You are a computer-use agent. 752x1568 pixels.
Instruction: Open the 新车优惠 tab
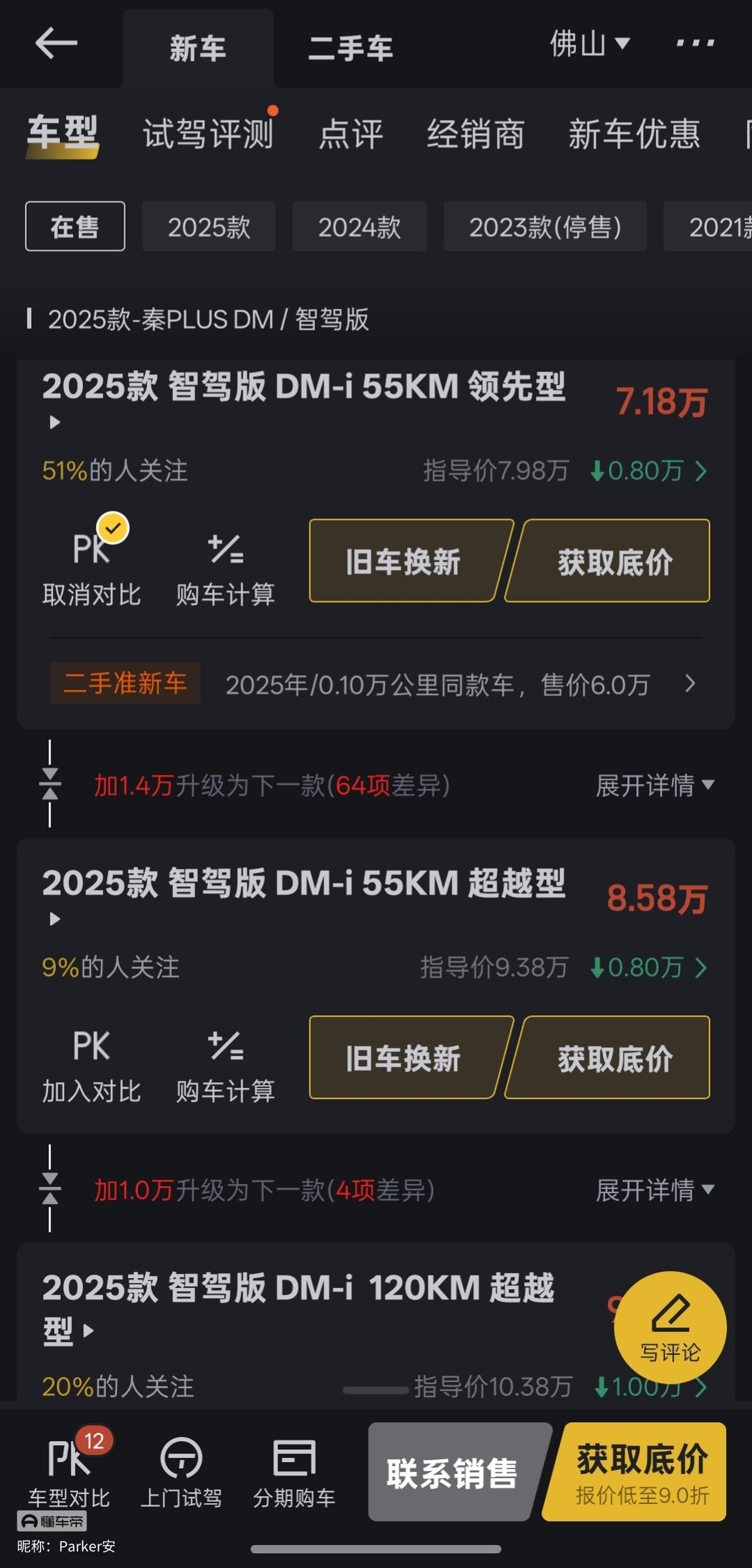[x=634, y=134]
